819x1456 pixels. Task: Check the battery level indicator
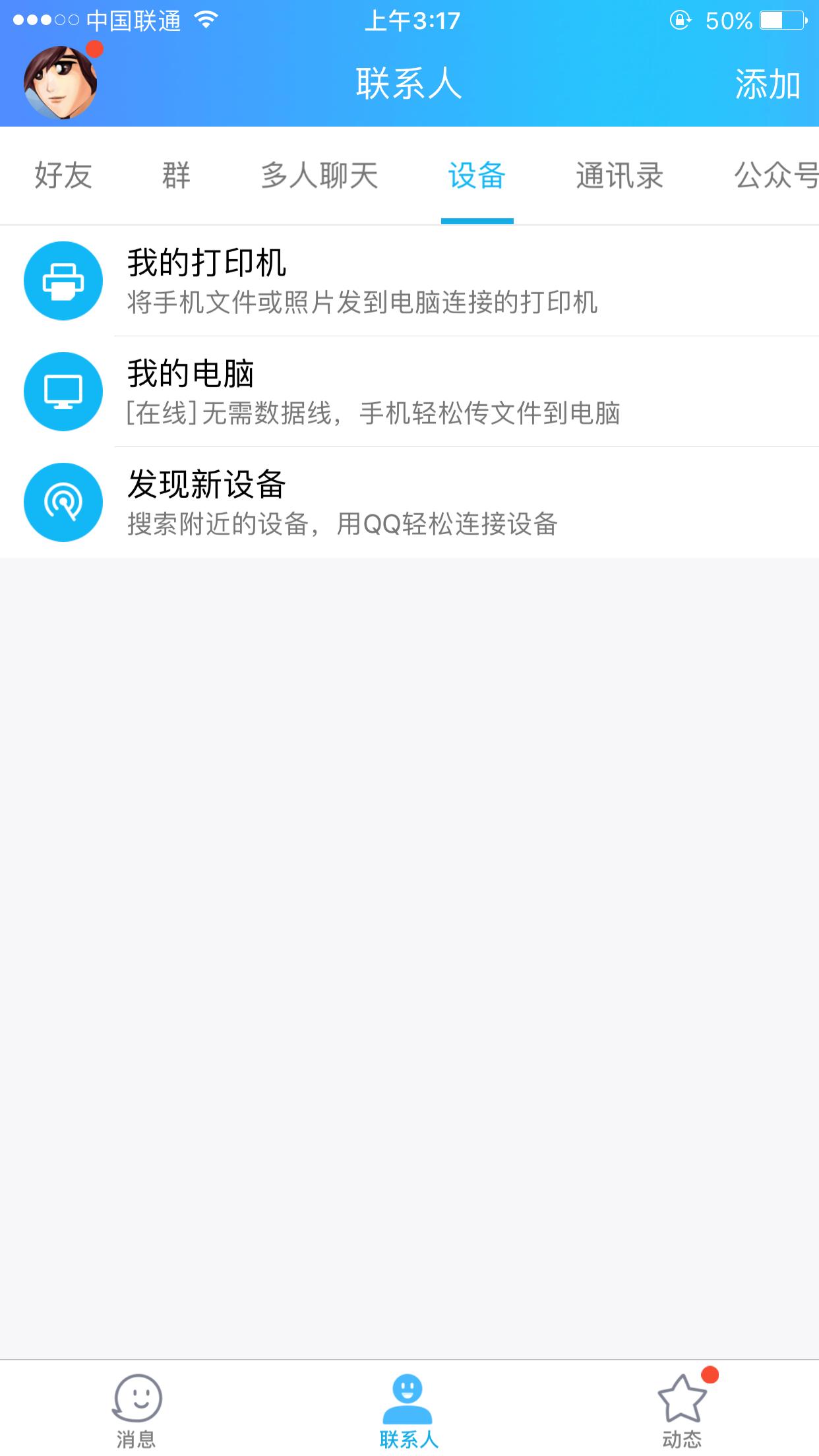(783, 20)
